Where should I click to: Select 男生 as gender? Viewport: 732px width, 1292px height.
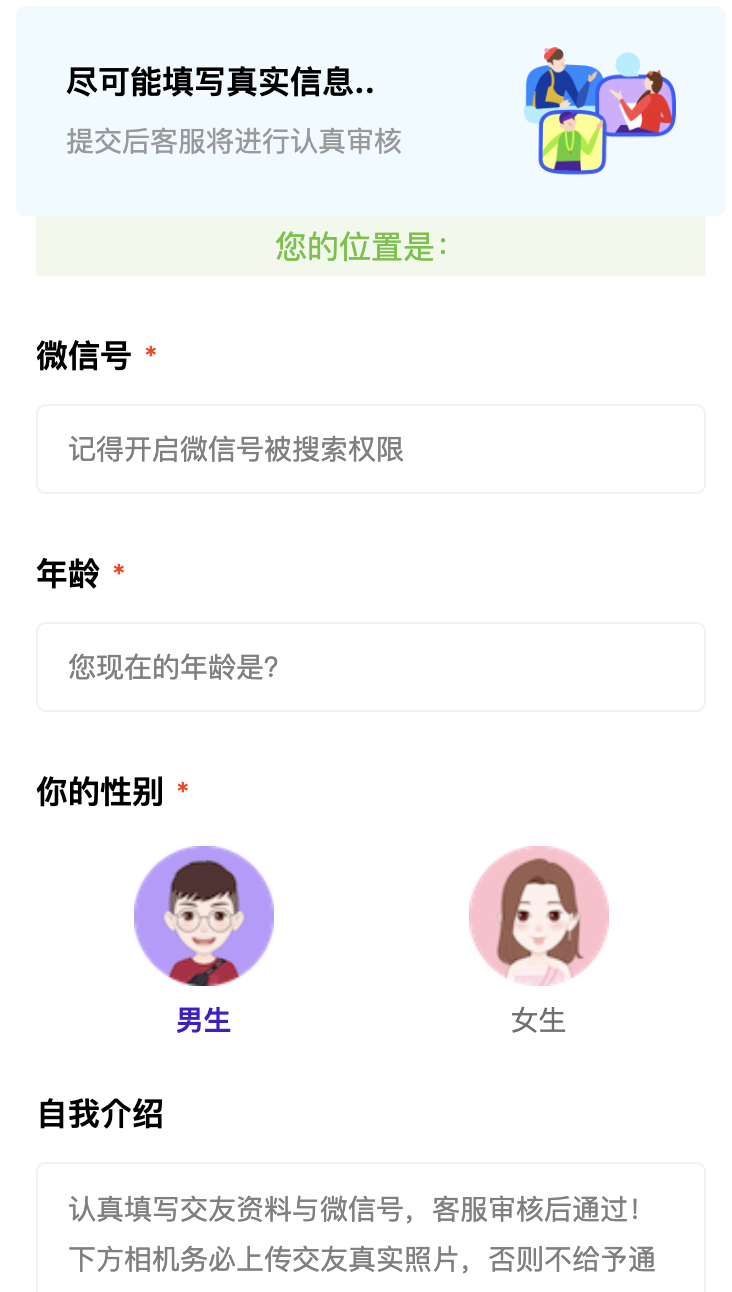204,917
